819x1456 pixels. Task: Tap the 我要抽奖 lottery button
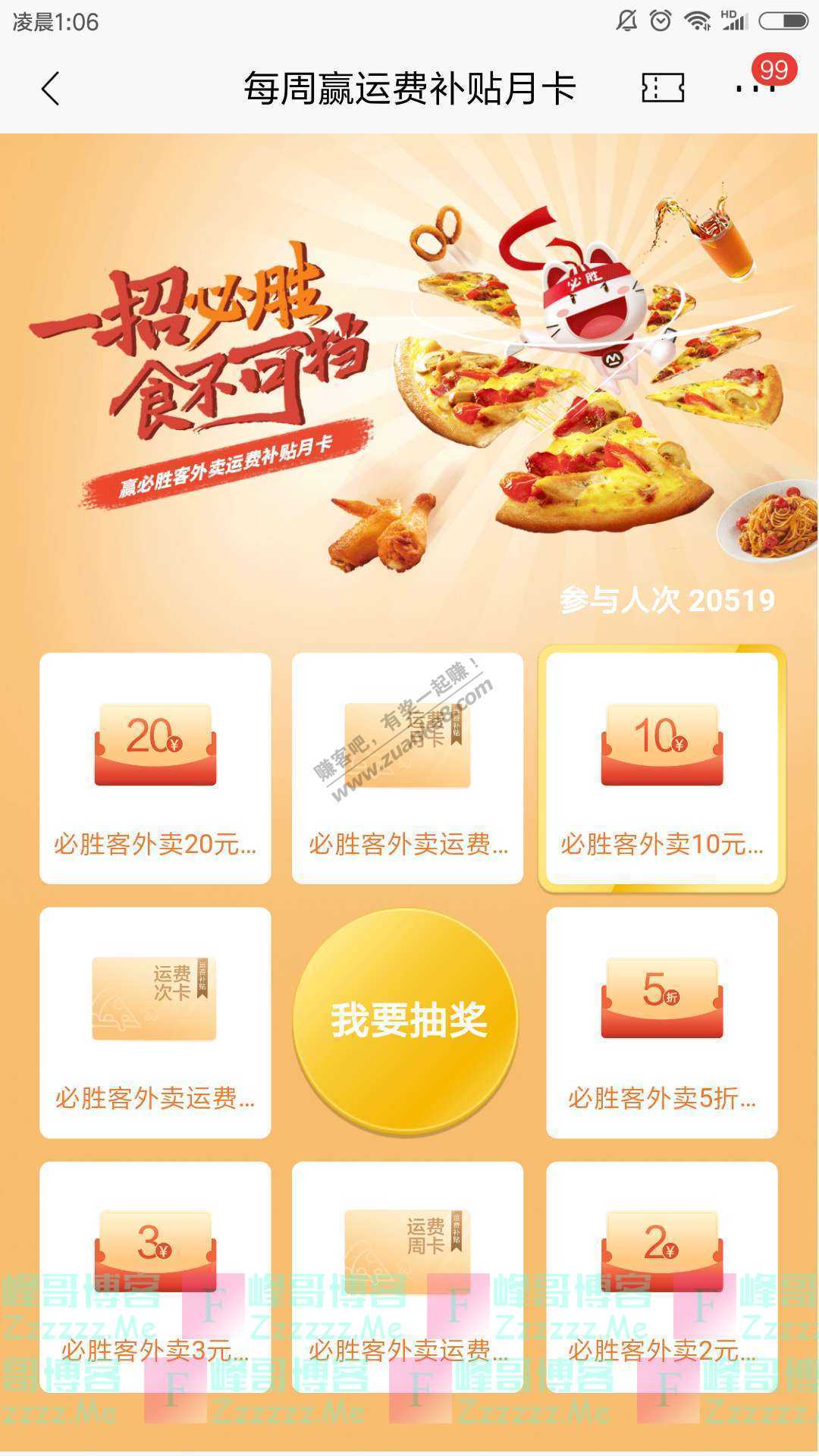click(407, 1021)
